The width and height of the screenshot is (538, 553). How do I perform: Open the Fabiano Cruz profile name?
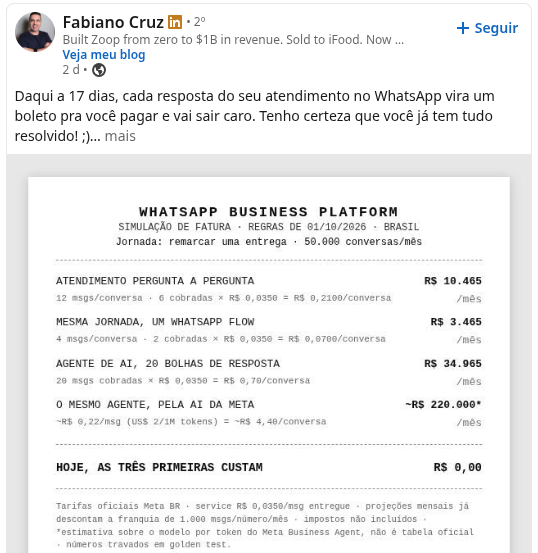pos(113,22)
